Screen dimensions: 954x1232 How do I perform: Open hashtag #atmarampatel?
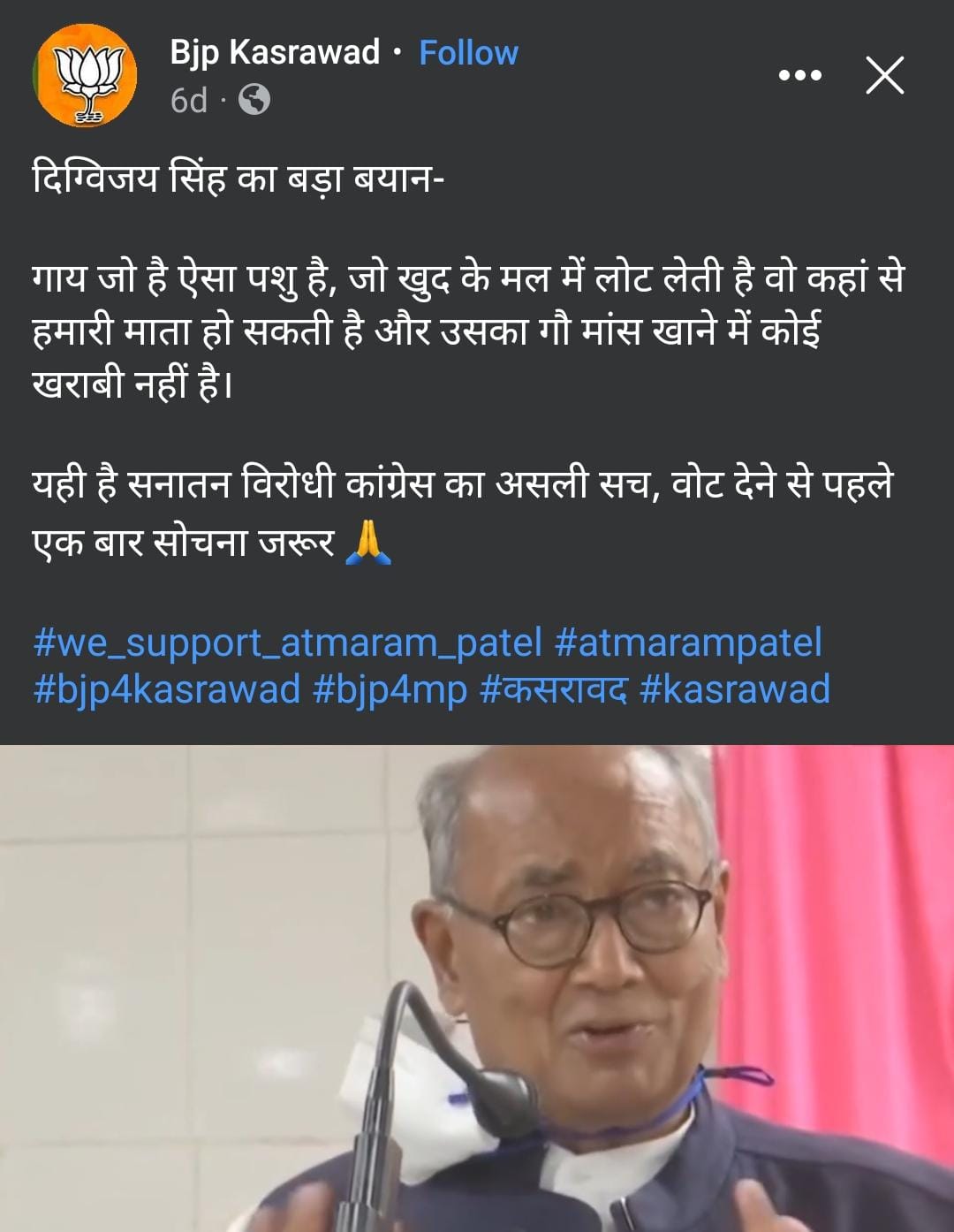coord(688,643)
